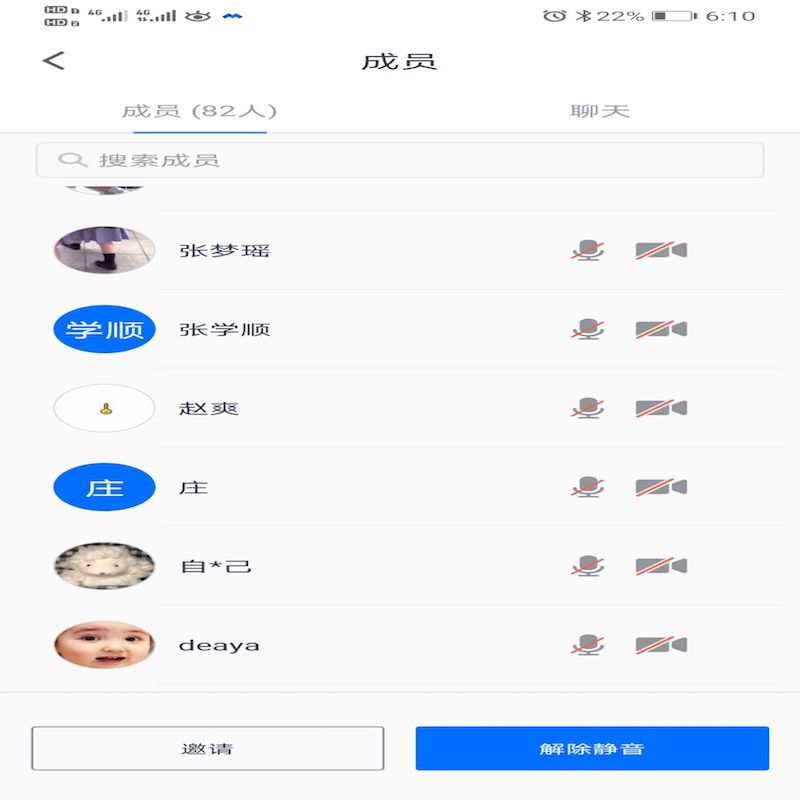Select the 成员 (82人) tab
The height and width of the screenshot is (800, 800).
(x=199, y=111)
